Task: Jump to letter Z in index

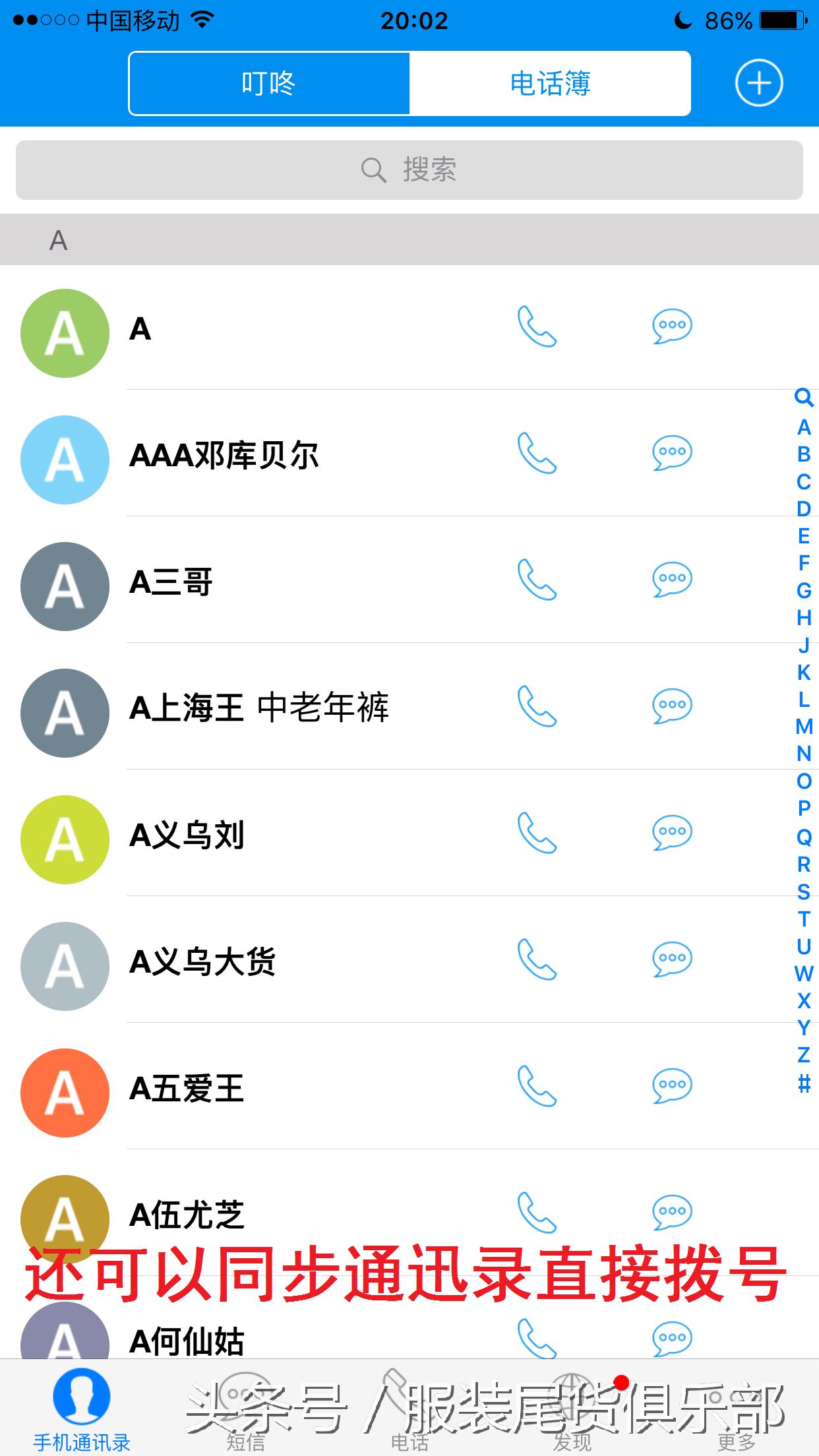Action: point(803,1055)
